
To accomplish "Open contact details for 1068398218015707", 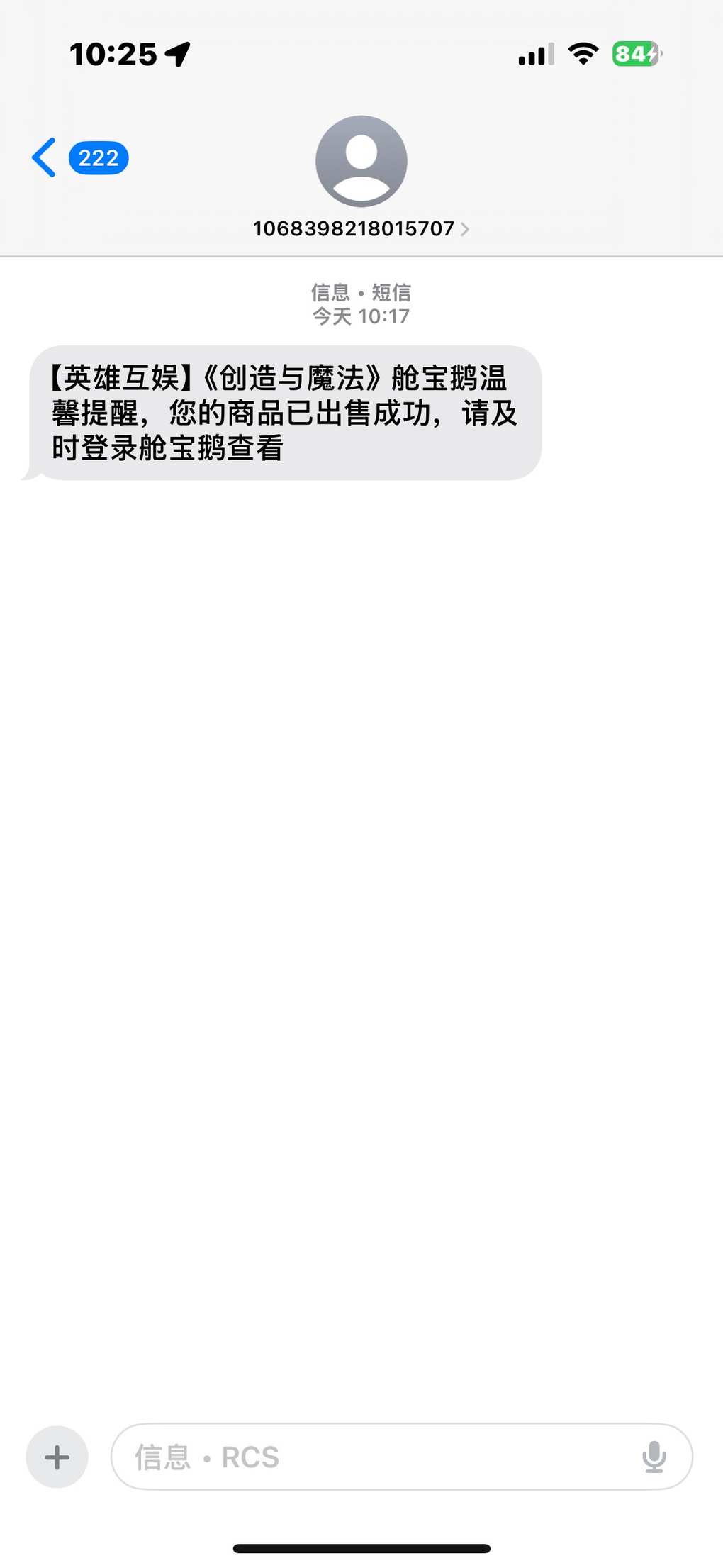I will click(x=361, y=228).
